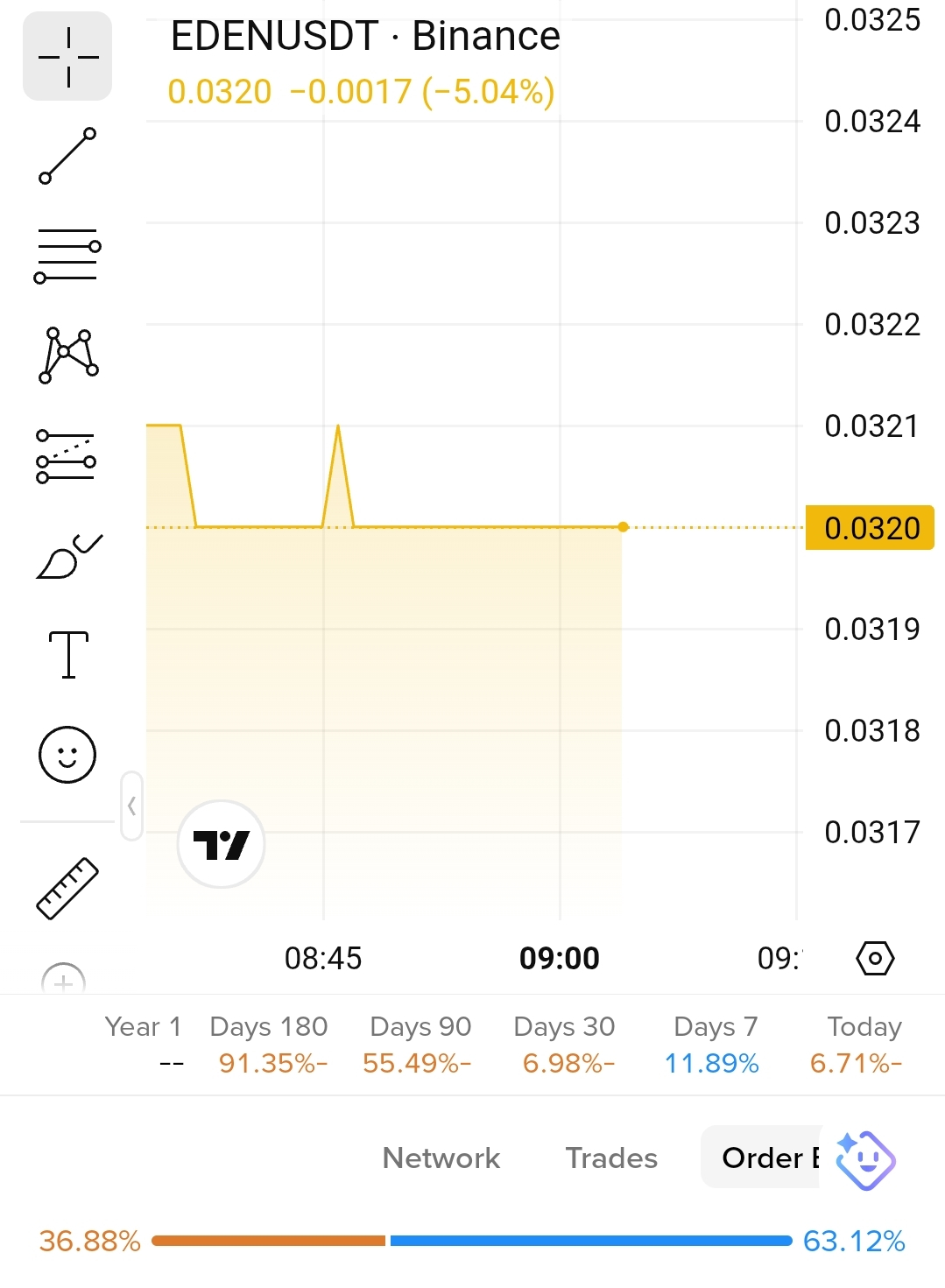Select the crosshair cursor tool
The height and width of the screenshot is (1288, 945).
[x=67, y=57]
